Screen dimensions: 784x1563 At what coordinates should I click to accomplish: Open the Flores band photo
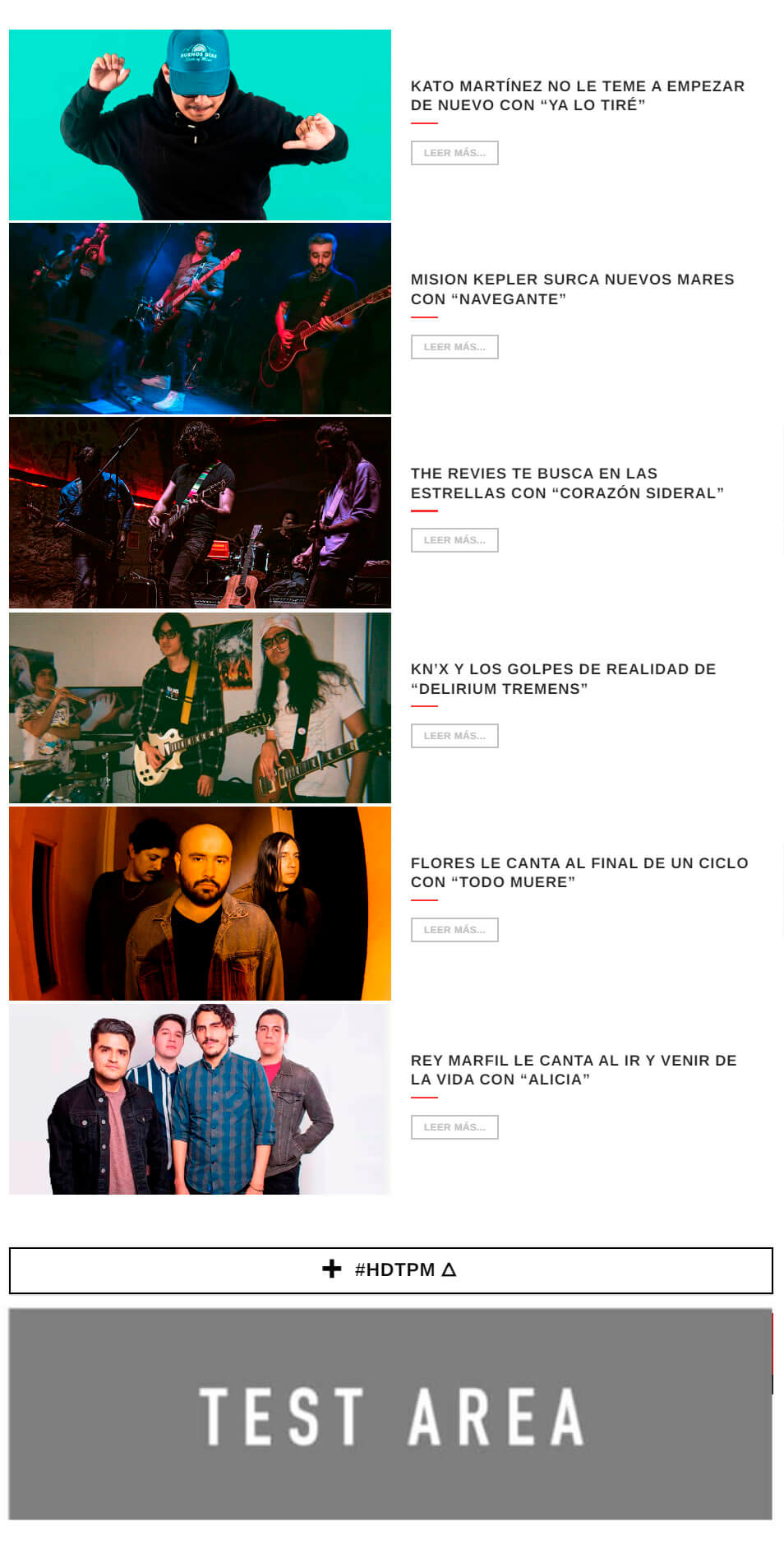pos(200,904)
